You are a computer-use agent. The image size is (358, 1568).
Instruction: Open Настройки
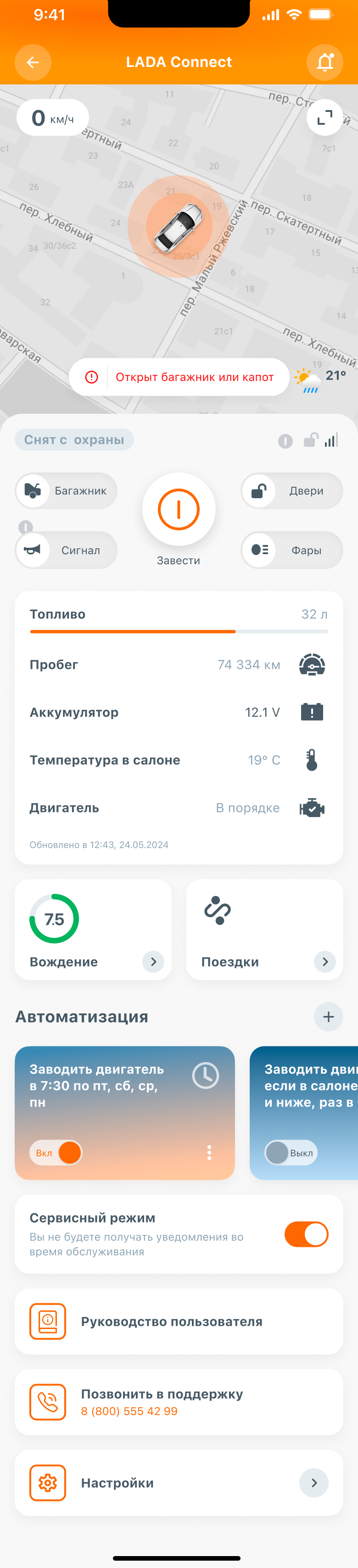[x=179, y=1483]
